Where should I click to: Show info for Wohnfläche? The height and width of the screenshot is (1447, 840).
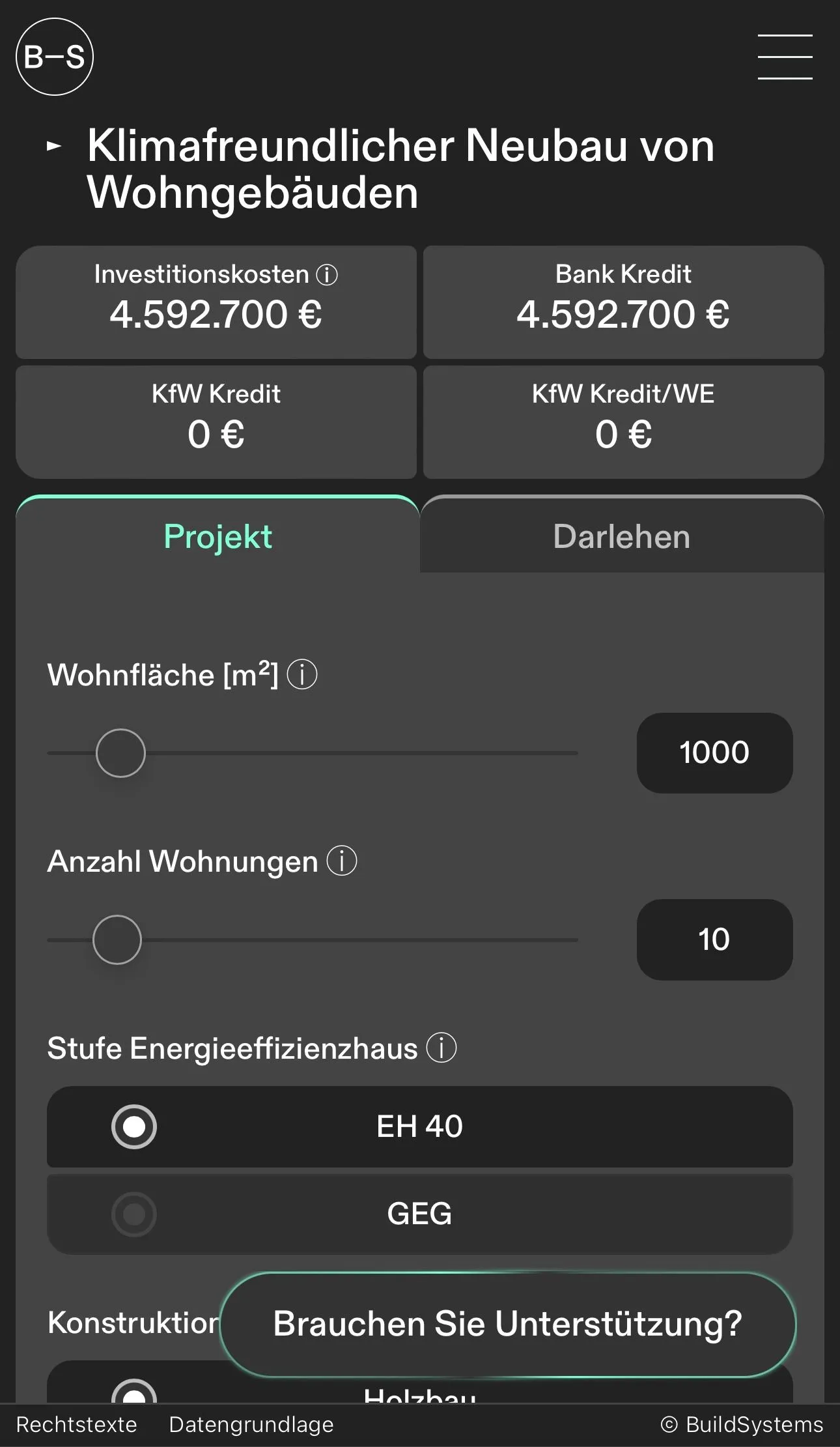click(302, 676)
